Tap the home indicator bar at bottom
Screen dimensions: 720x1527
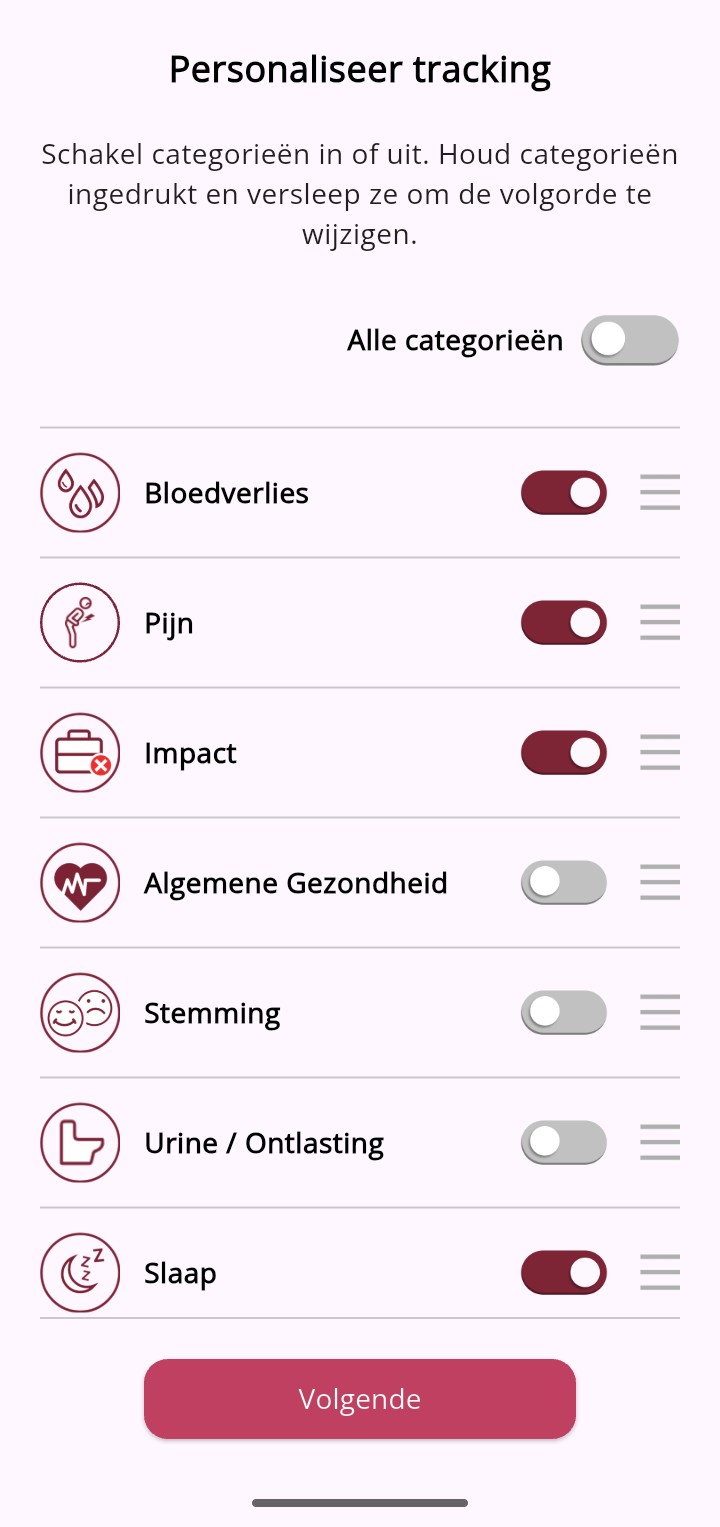coord(360,1503)
